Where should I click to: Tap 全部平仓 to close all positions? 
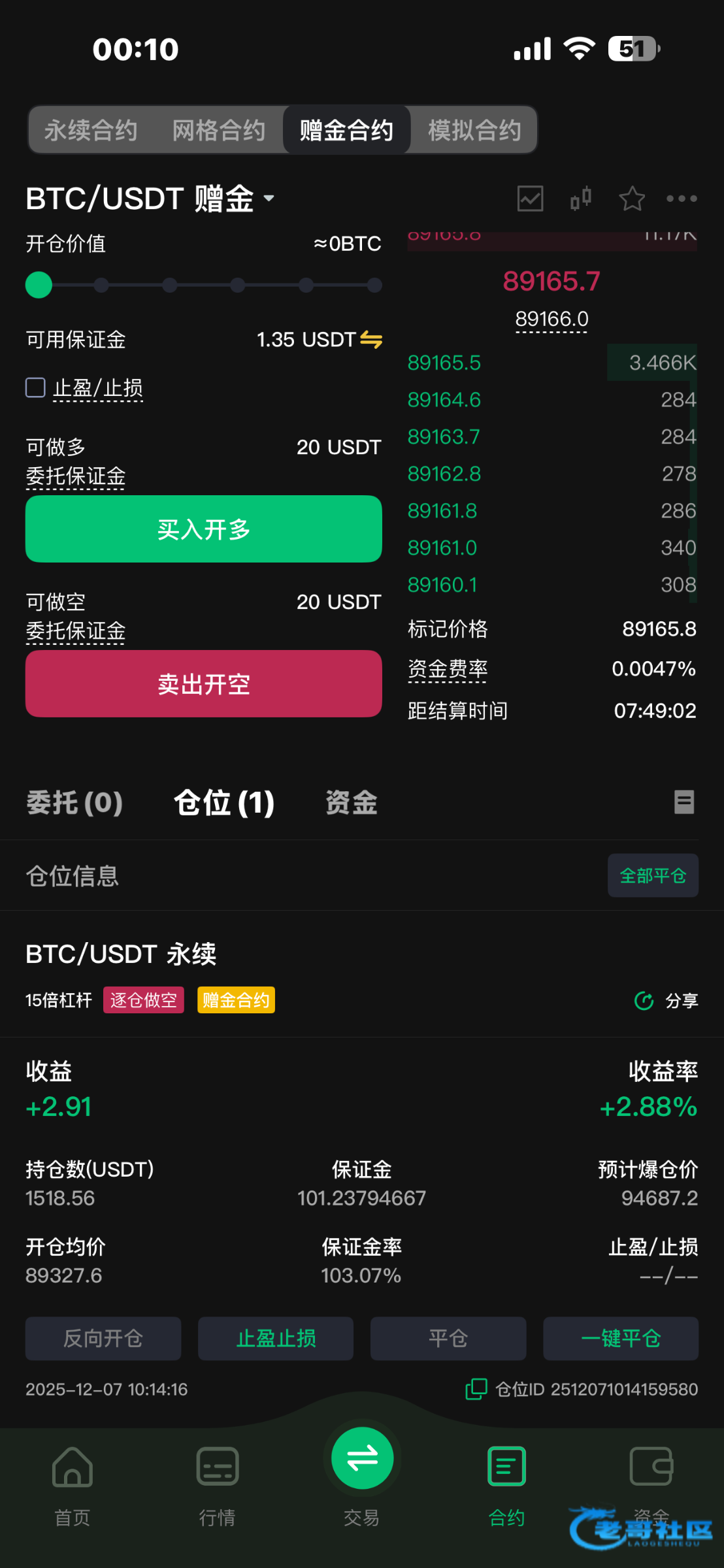(653, 875)
